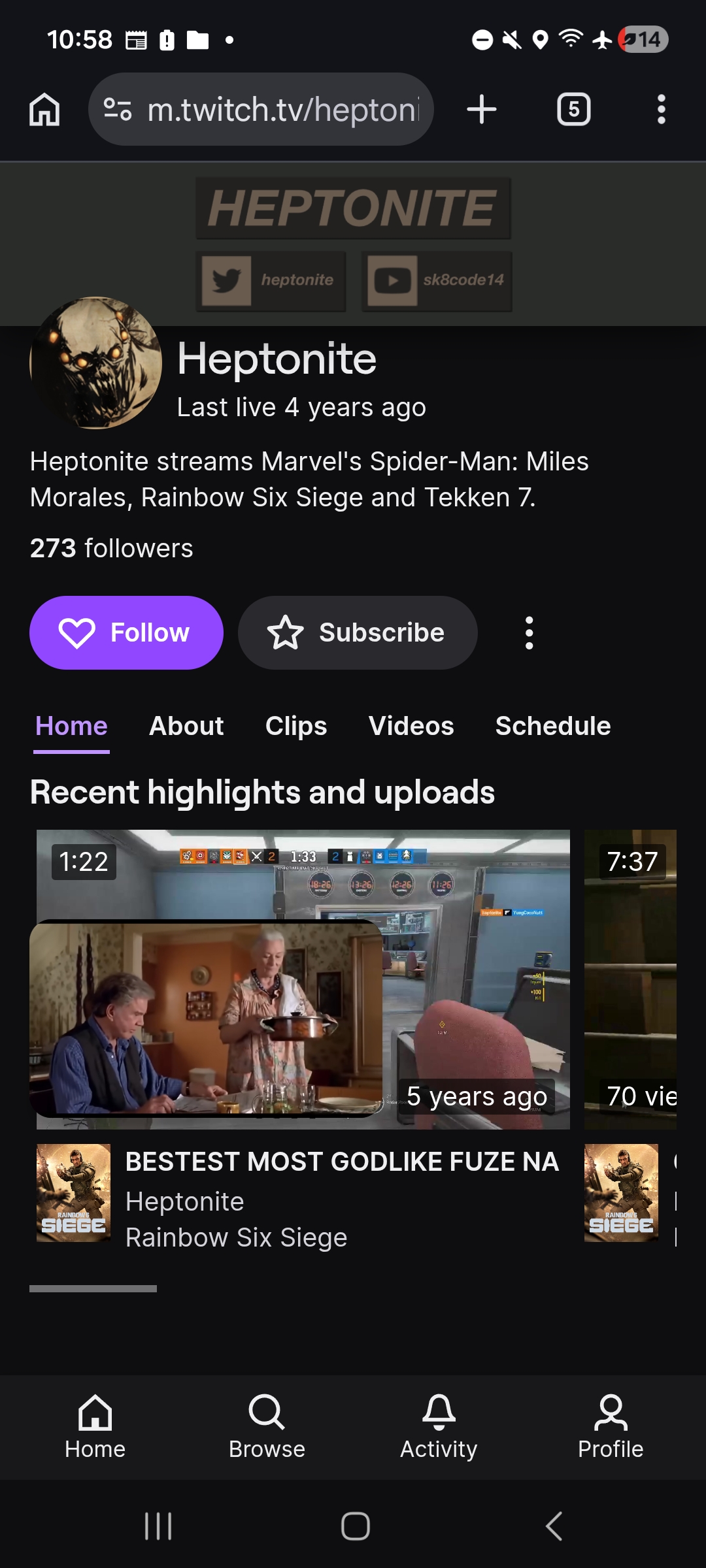This screenshot has height=1568, width=706.
Task: Open the 7:37 video thumbnail
Action: click(x=630, y=979)
